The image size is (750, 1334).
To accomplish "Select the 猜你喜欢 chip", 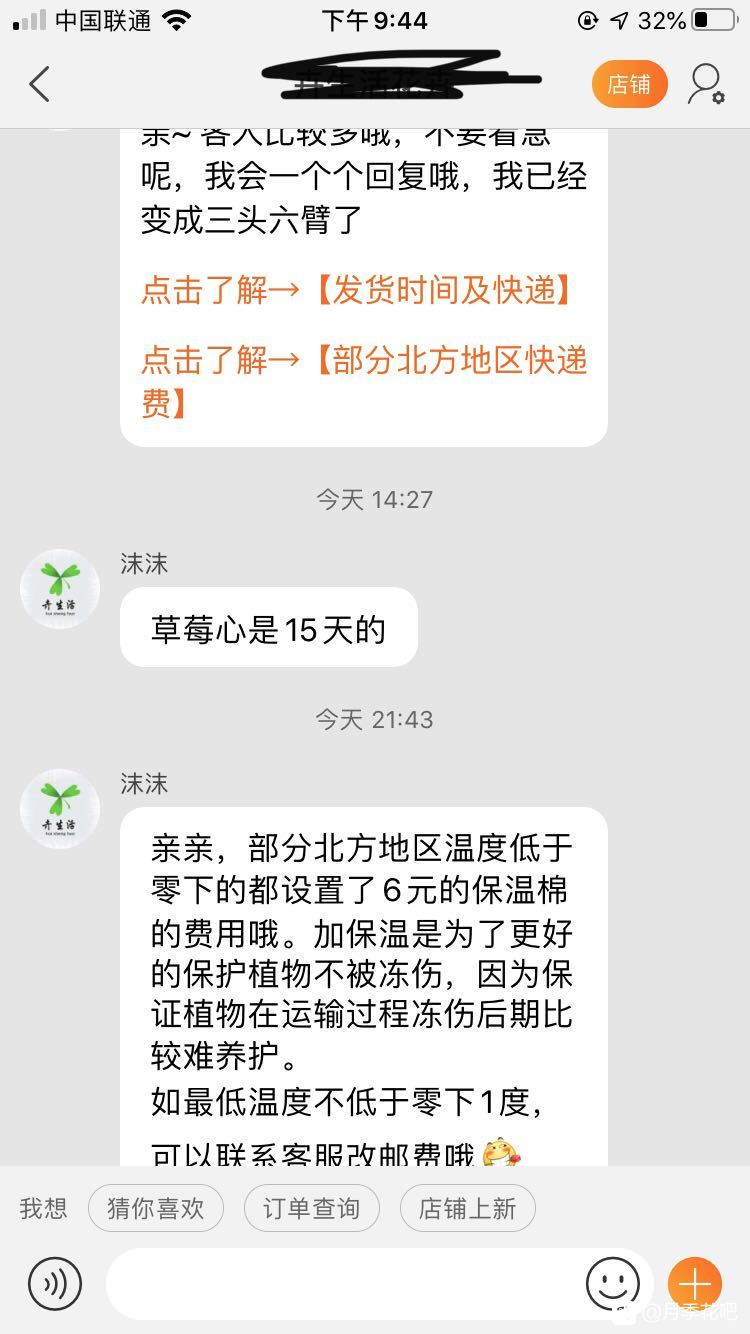I will click(x=155, y=1208).
